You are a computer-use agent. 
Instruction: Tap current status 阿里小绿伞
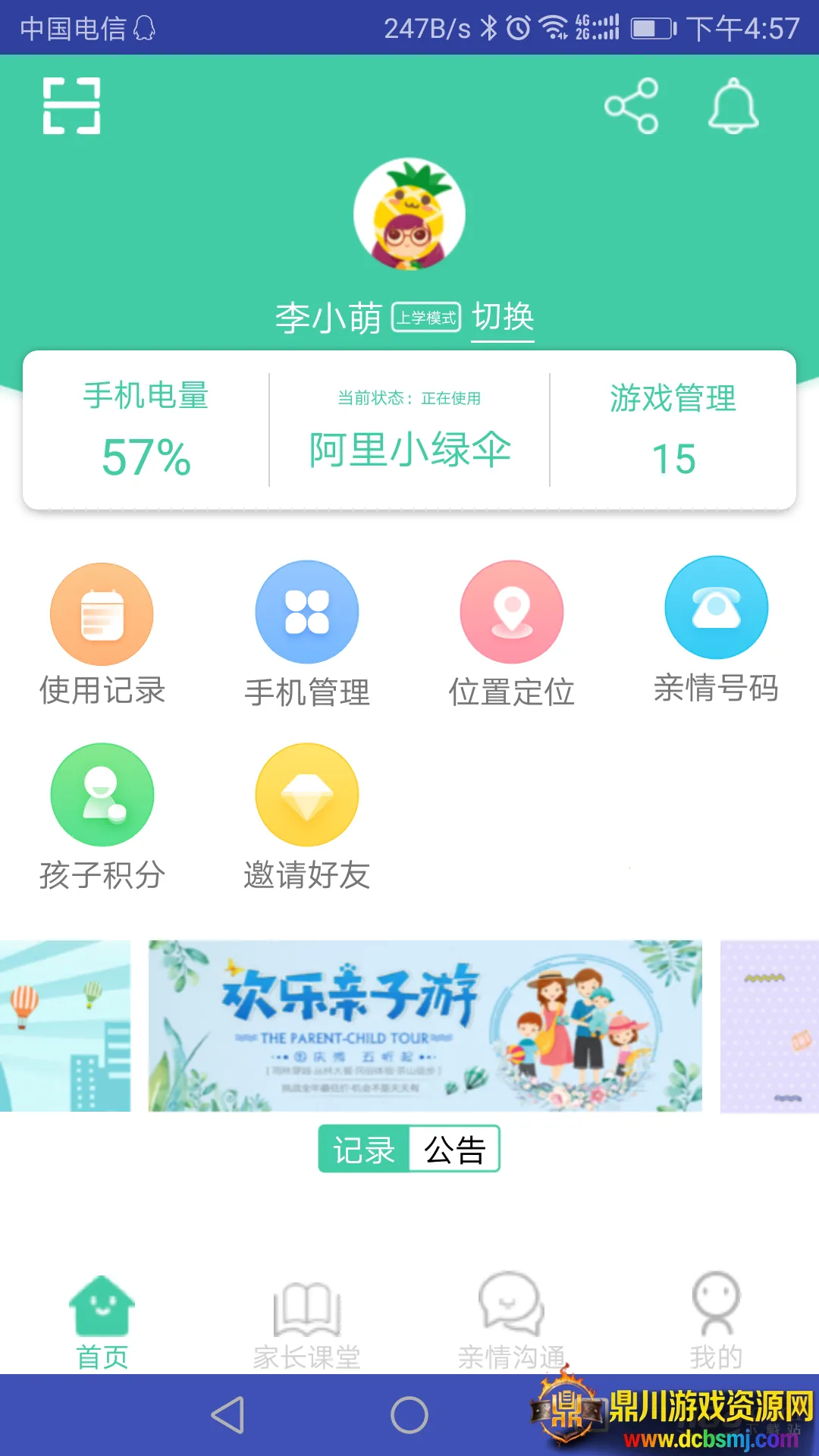409,447
